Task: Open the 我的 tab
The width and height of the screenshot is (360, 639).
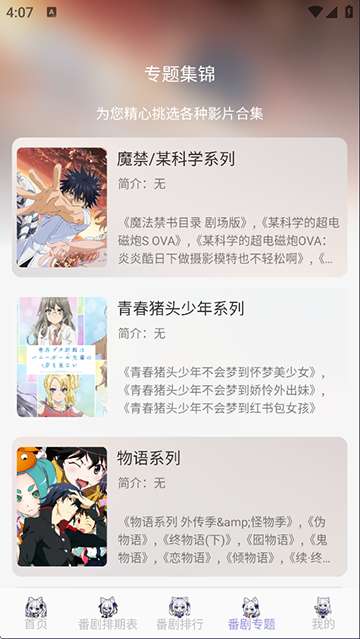Action: tap(323, 613)
